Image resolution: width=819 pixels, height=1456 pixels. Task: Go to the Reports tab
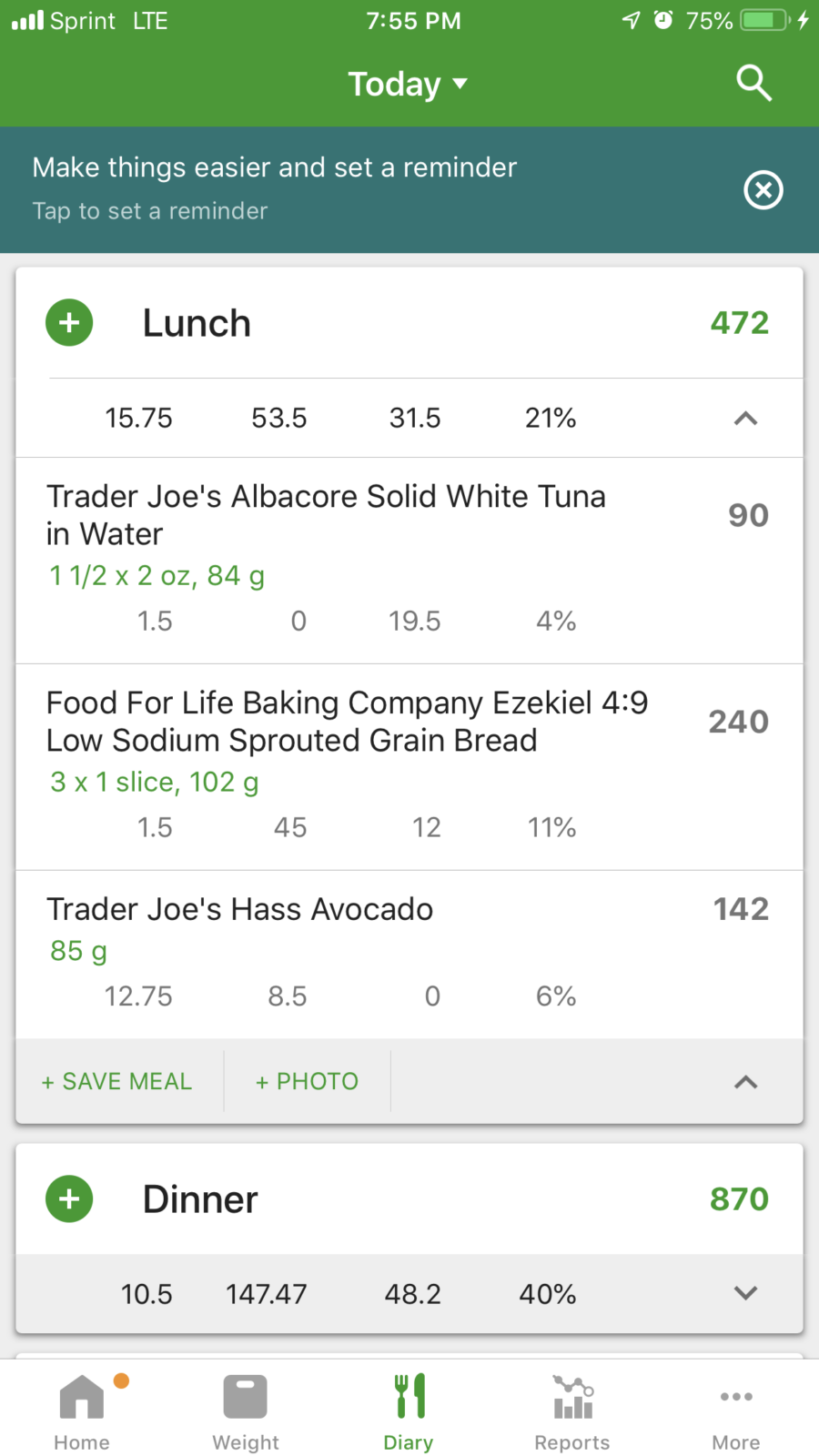(x=572, y=1411)
